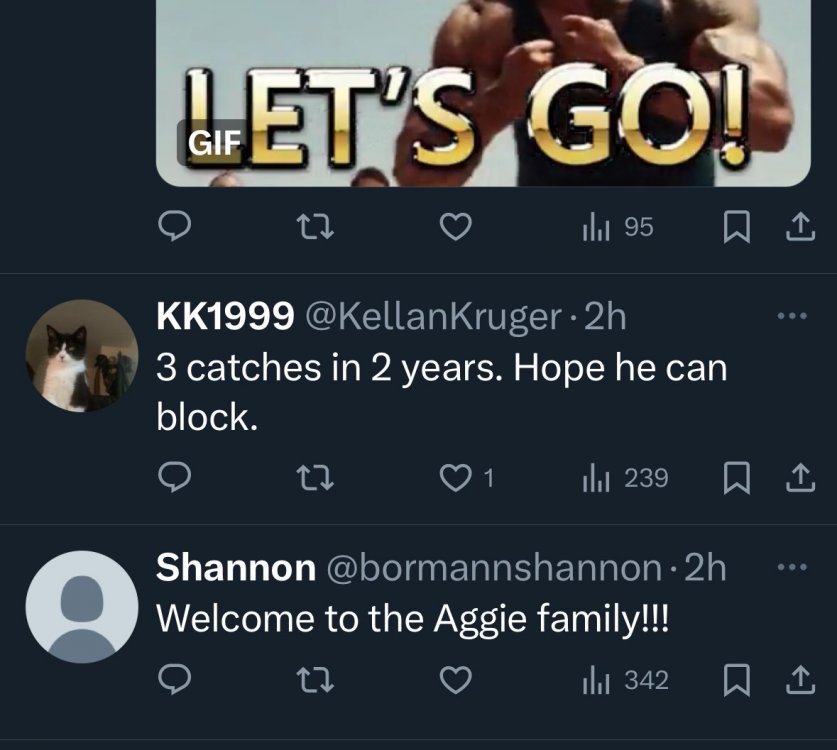
Task: Bookmark the GIF post
Action: (x=734, y=229)
